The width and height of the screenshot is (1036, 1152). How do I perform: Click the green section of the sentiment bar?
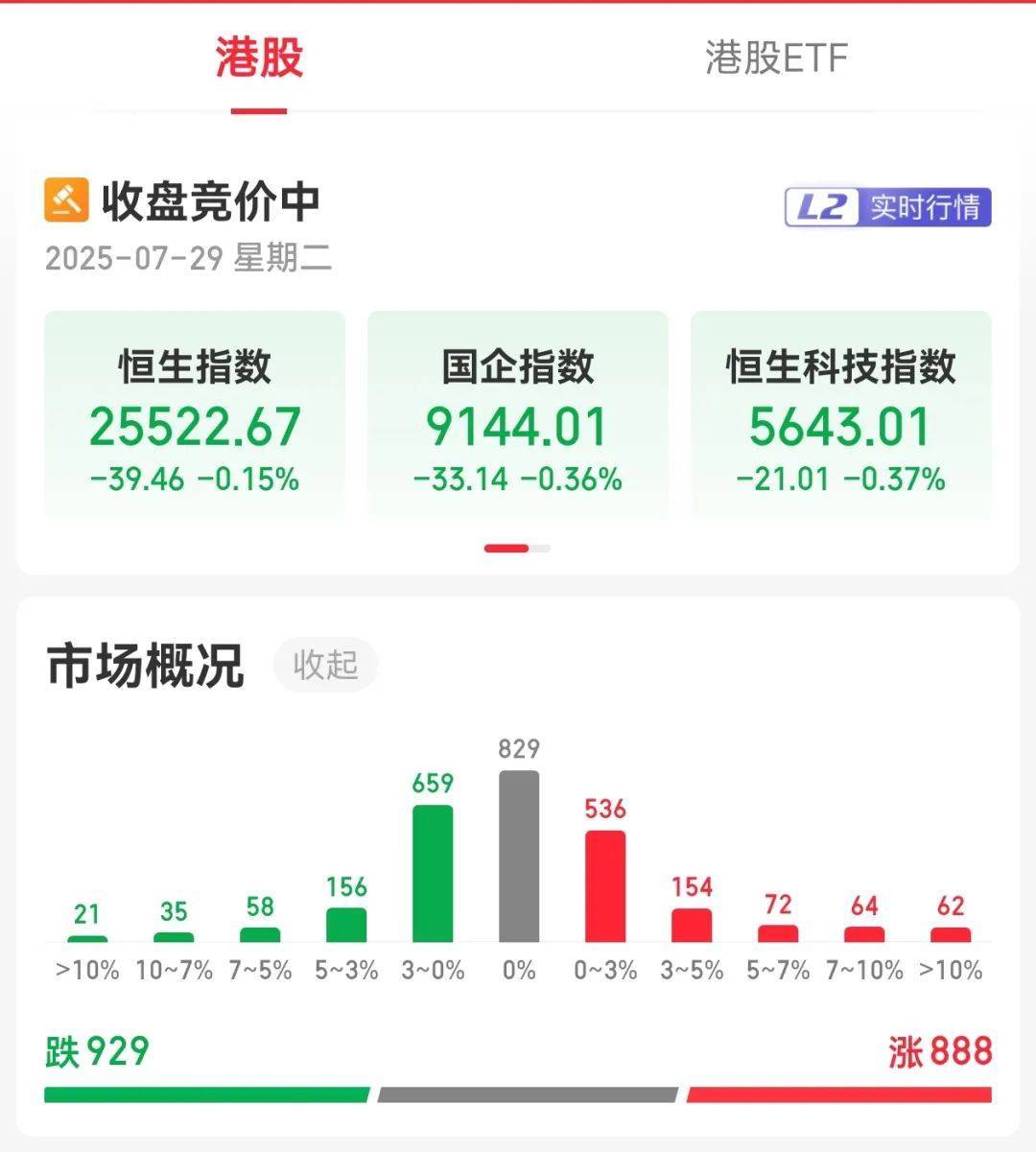pyautogui.click(x=206, y=1092)
